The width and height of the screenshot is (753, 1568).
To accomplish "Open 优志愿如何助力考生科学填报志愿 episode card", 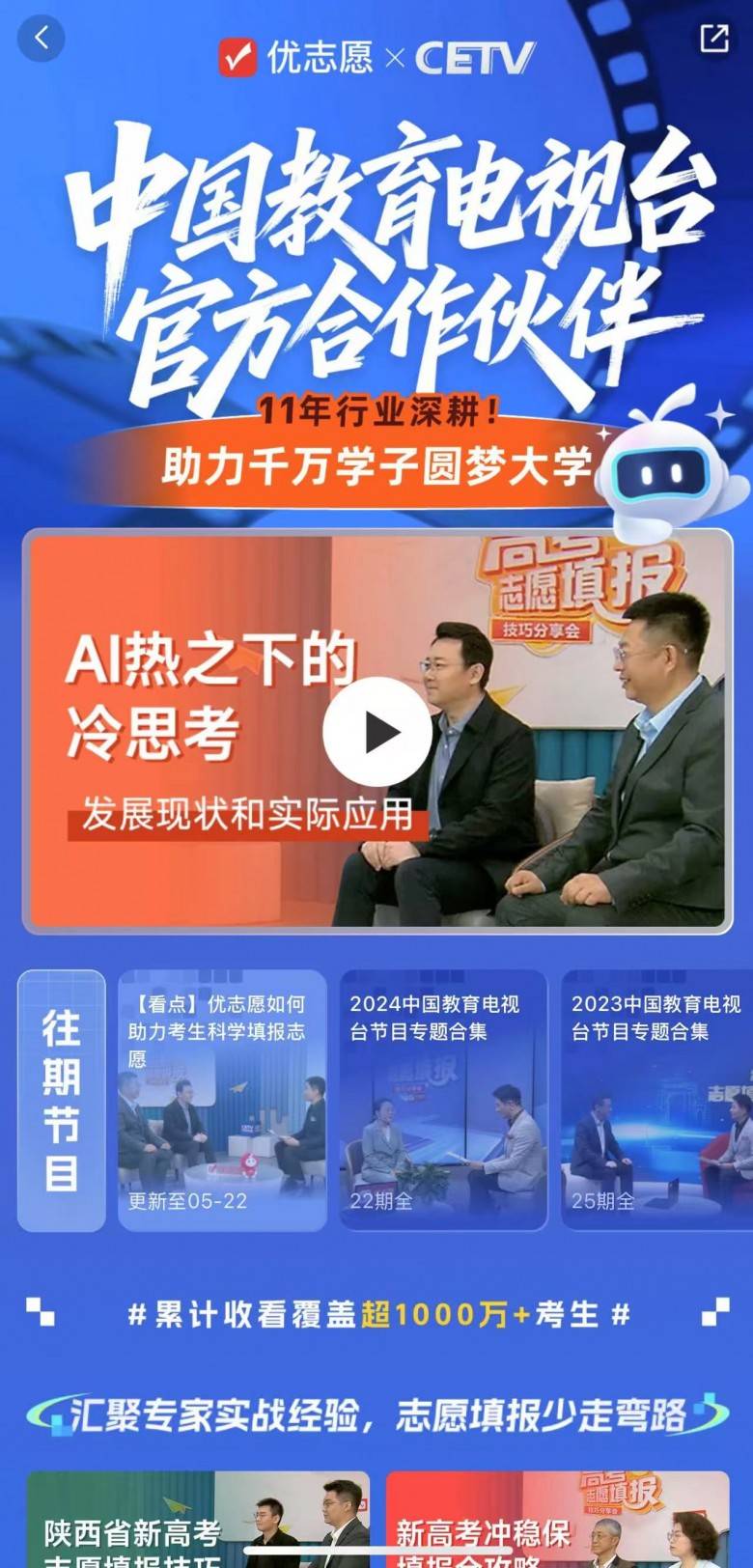I will (x=222, y=1101).
